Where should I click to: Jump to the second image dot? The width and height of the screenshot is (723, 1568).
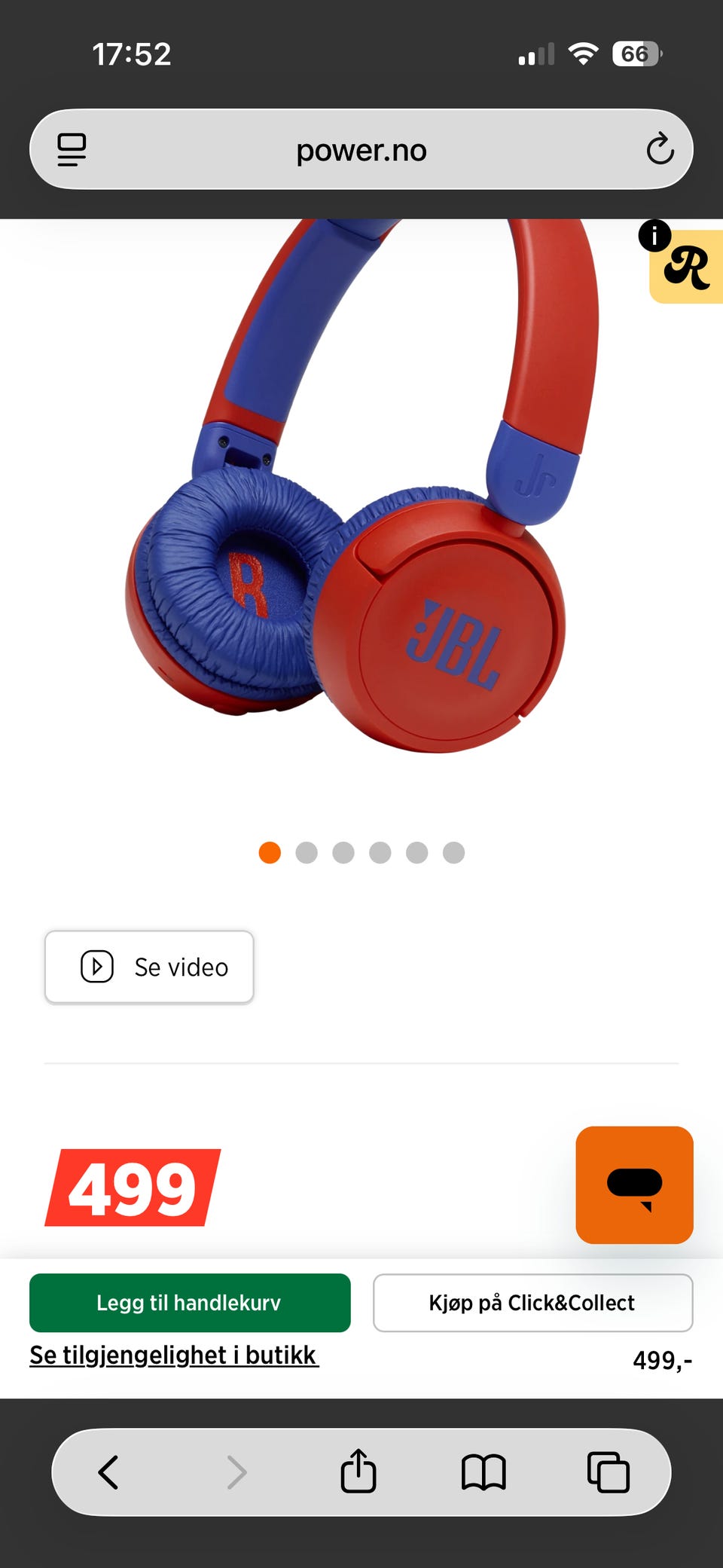[x=307, y=852]
